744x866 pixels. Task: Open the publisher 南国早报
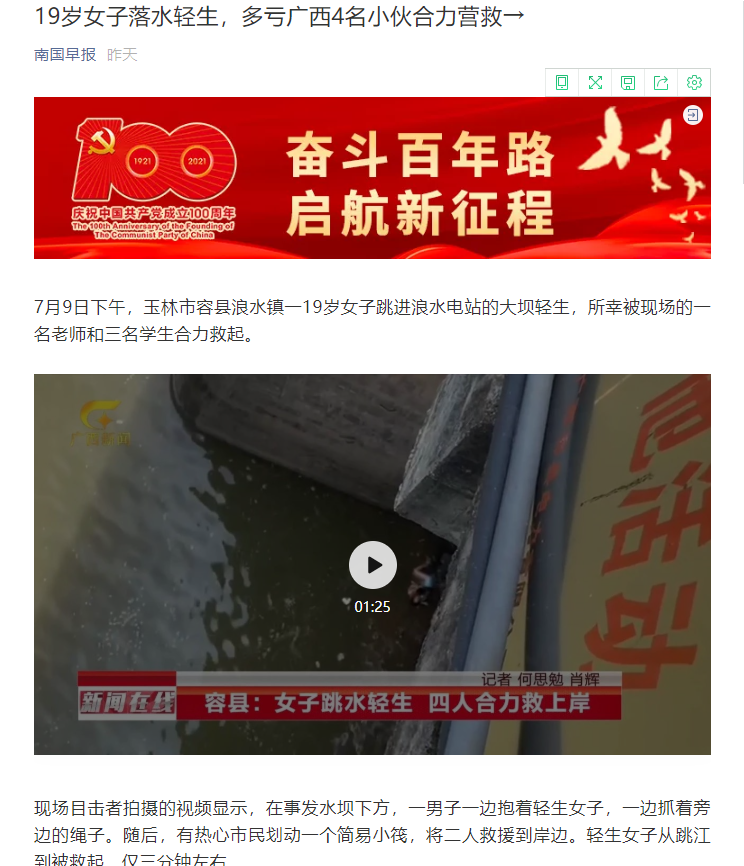pyautogui.click(x=65, y=54)
